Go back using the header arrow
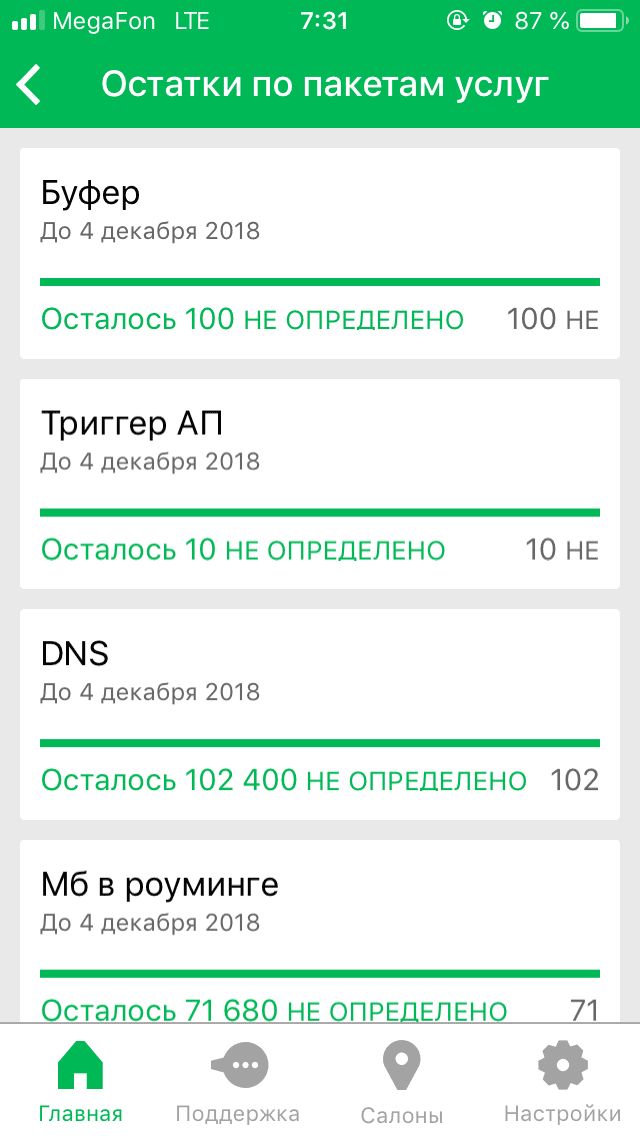This screenshot has width=640, height=1136. [x=30, y=85]
